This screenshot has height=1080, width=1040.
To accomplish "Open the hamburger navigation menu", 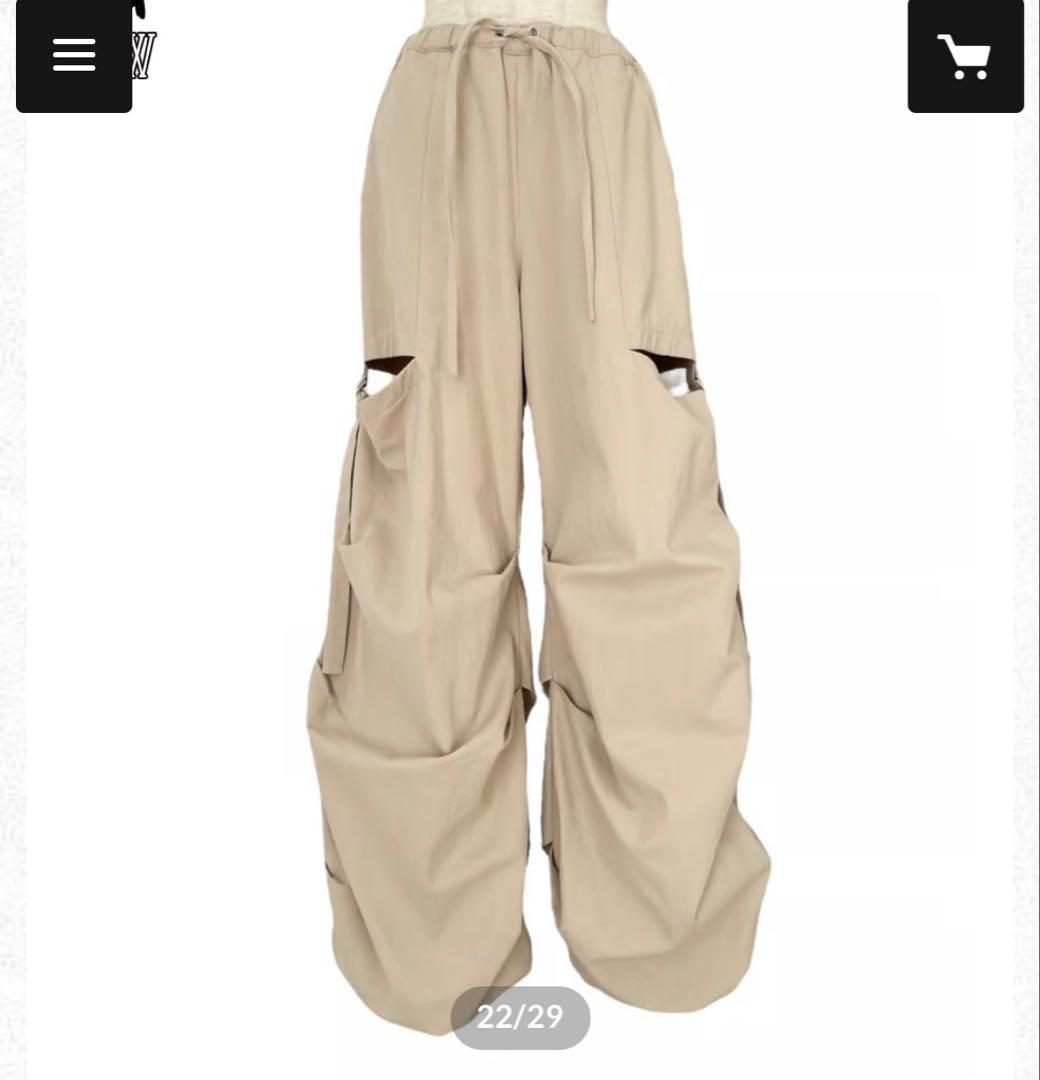I will (74, 55).
